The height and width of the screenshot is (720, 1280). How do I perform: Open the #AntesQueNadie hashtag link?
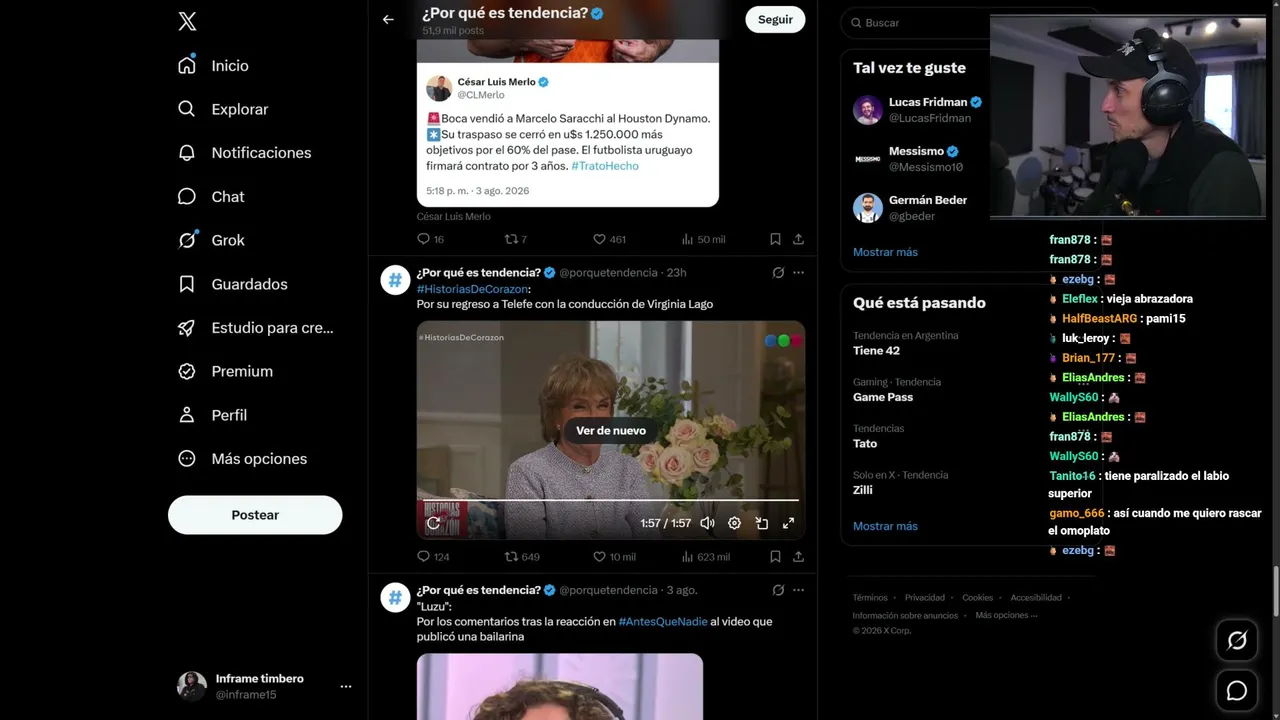663,622
